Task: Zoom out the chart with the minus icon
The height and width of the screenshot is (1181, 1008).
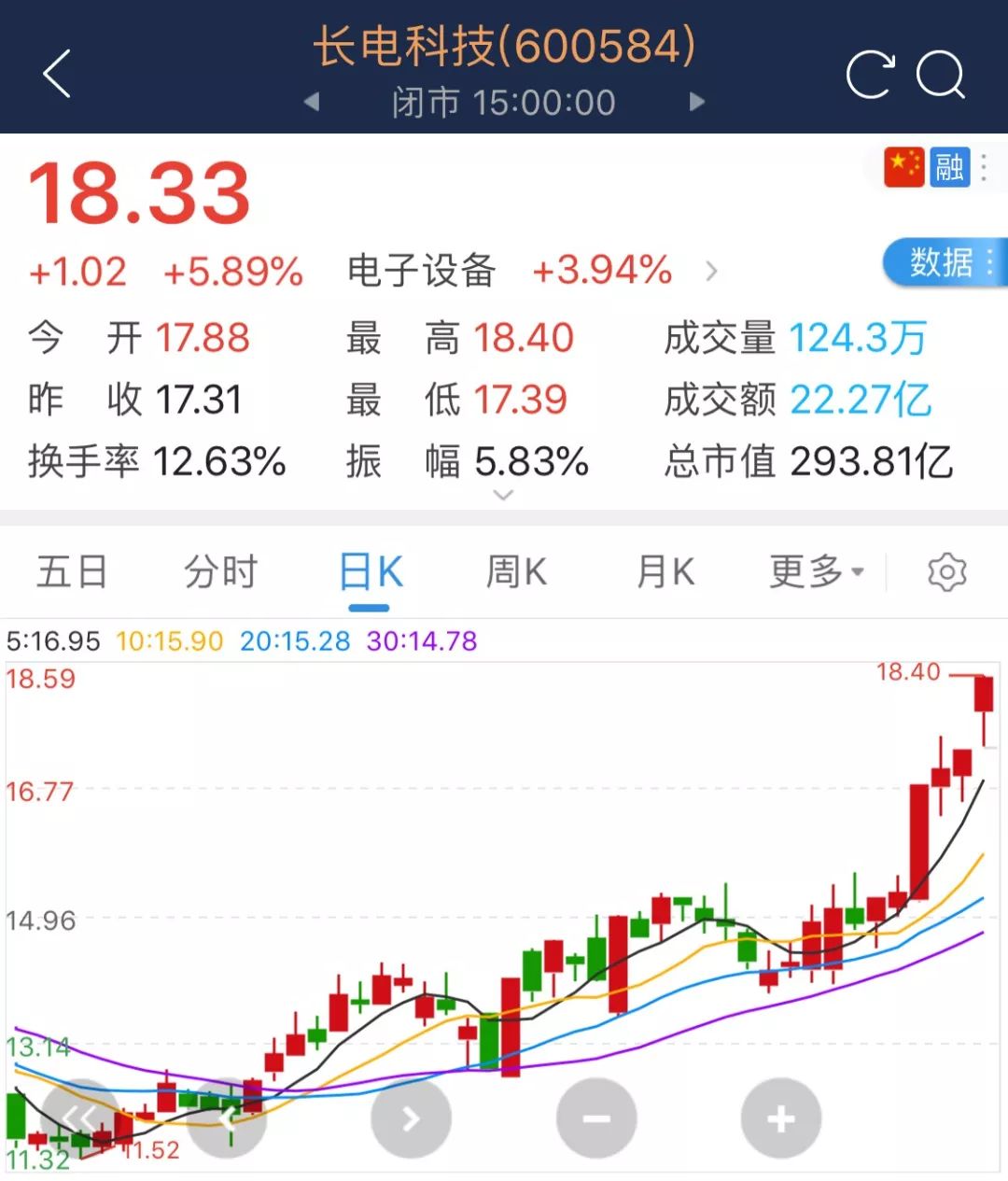Action: pos(595,1117)
